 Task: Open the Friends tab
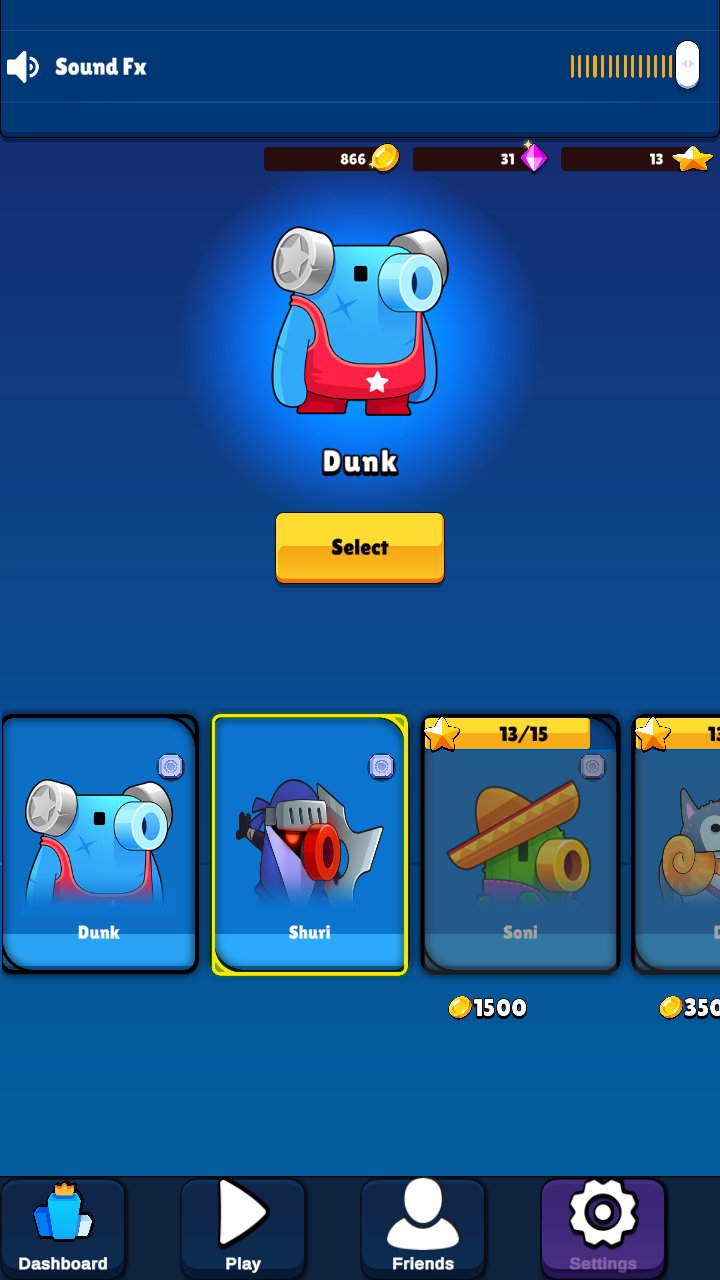(x=423, y=1228)
